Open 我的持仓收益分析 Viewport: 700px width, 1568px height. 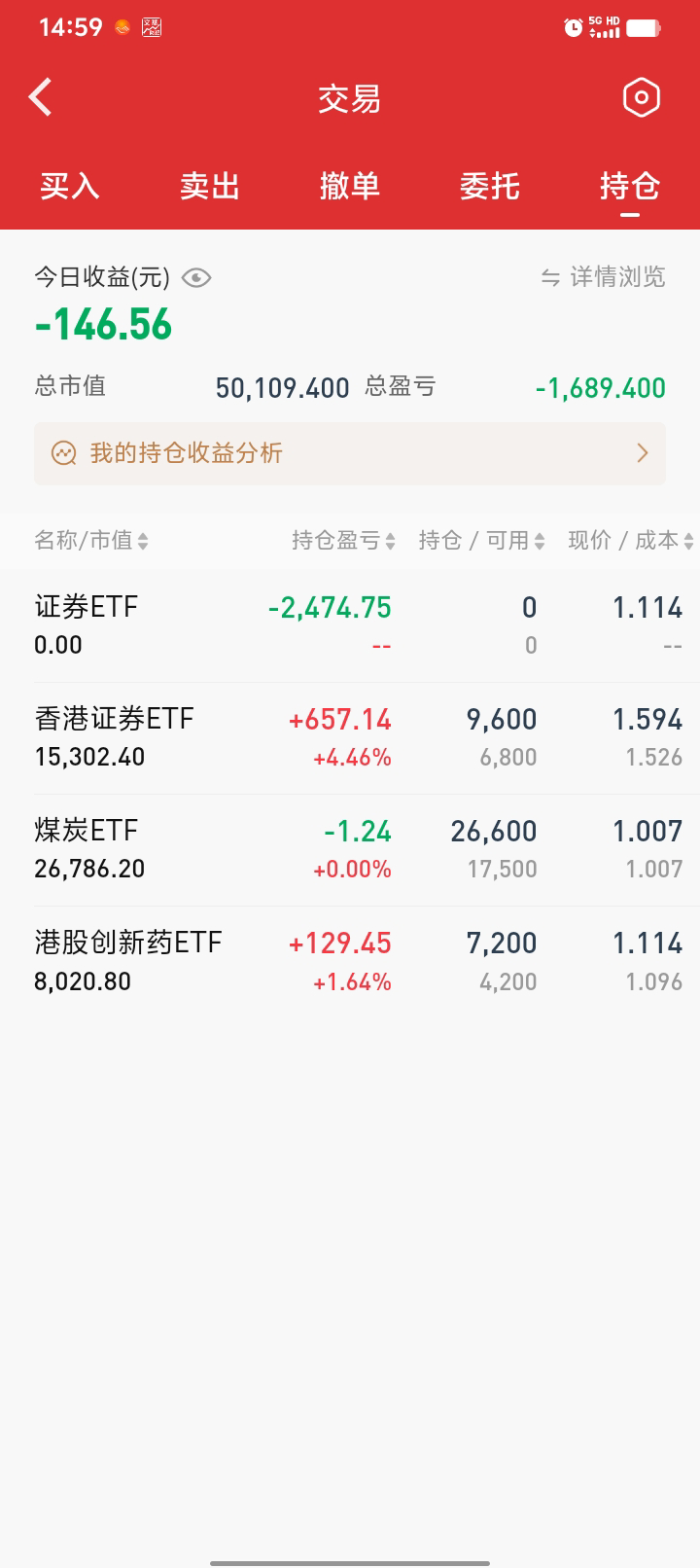[350, 453]
